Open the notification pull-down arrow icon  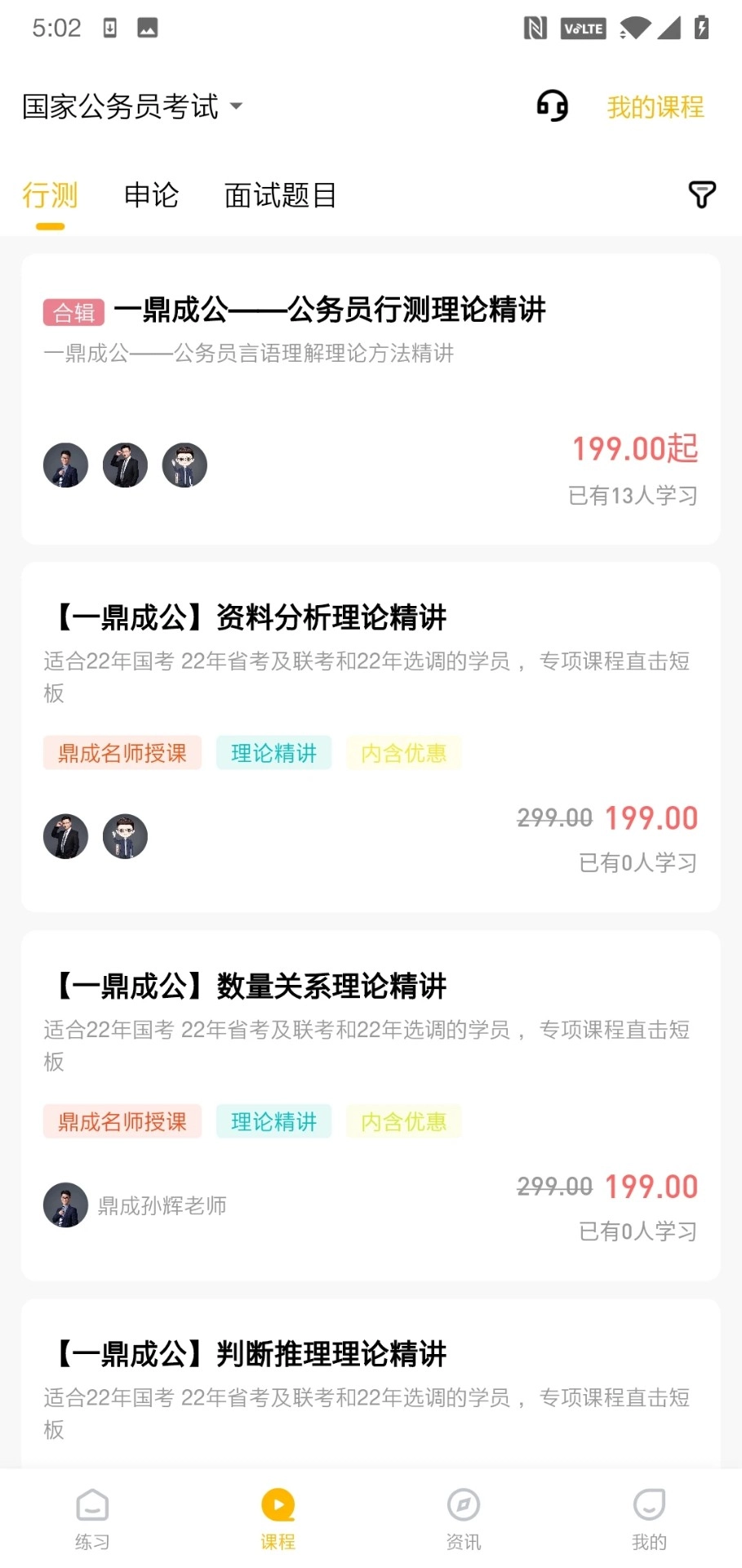click(x=111, y=26)
